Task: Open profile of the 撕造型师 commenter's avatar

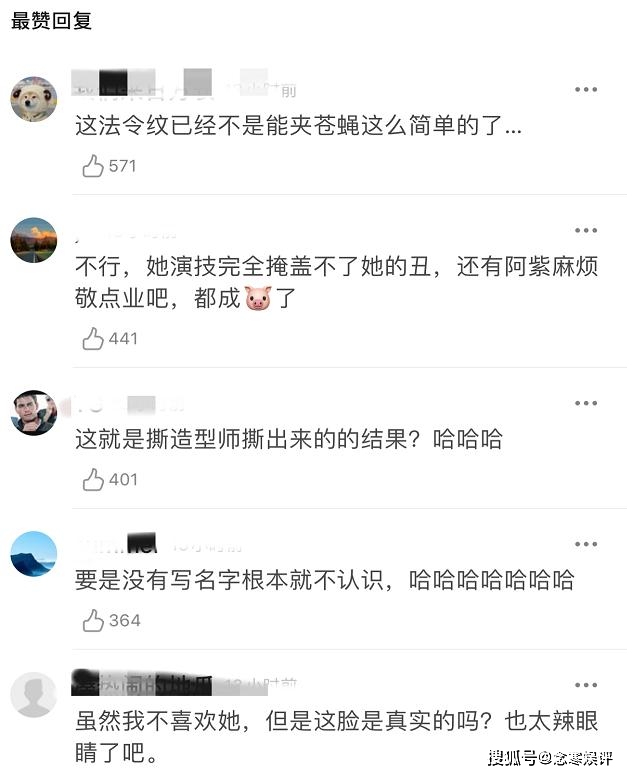Action: pyautogui.click(x=34, y=413)
